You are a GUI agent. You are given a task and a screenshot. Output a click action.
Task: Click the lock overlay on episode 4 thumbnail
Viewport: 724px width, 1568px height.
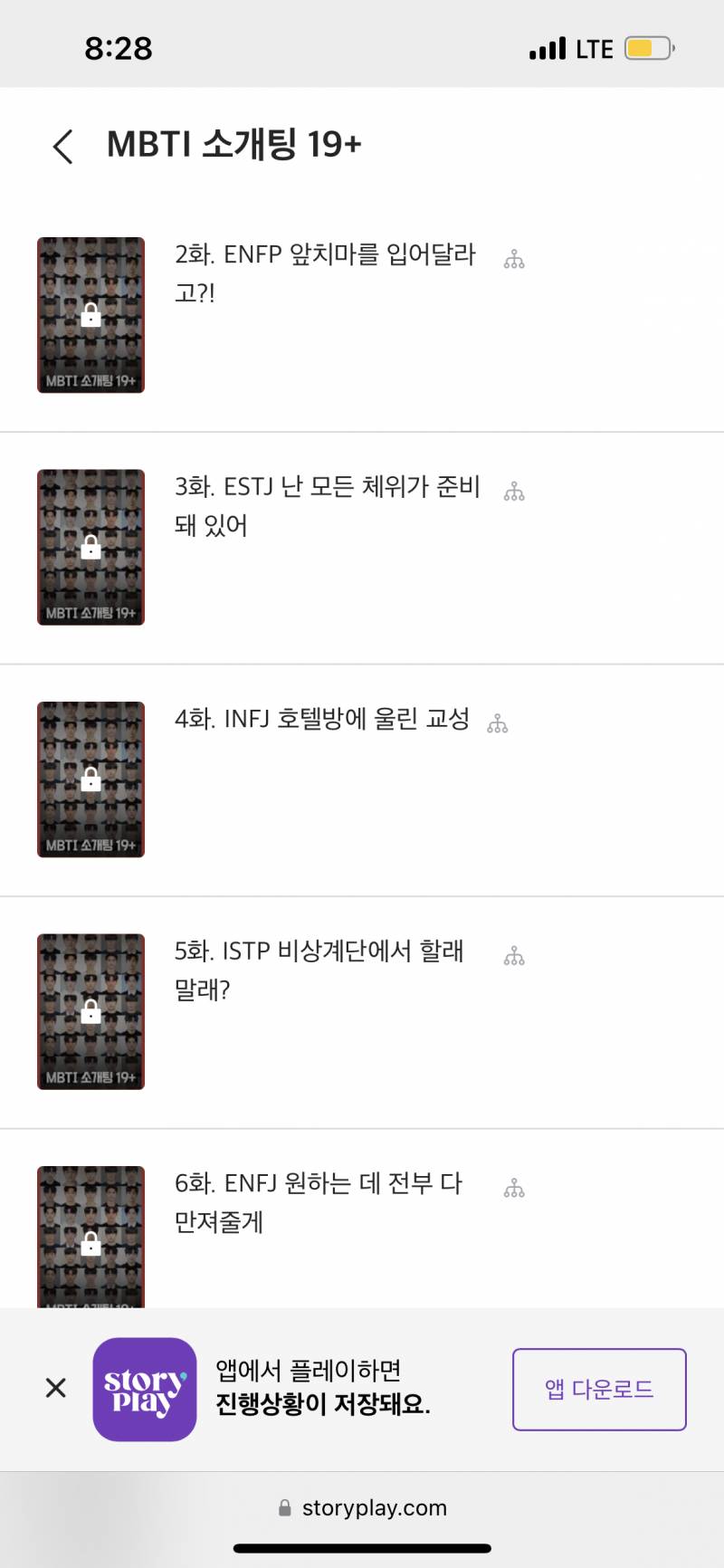90,779
